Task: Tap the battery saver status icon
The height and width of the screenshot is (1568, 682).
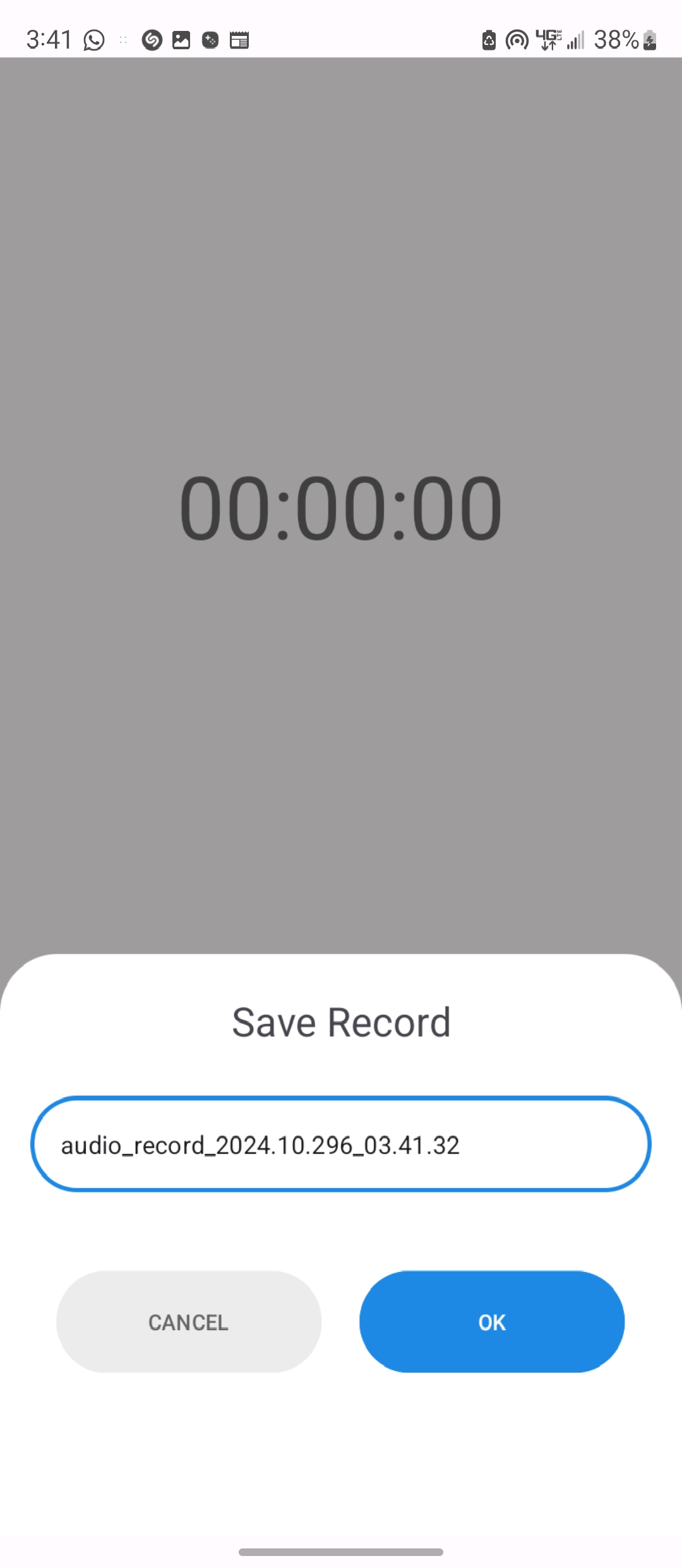Action: (x=488, y=40)
